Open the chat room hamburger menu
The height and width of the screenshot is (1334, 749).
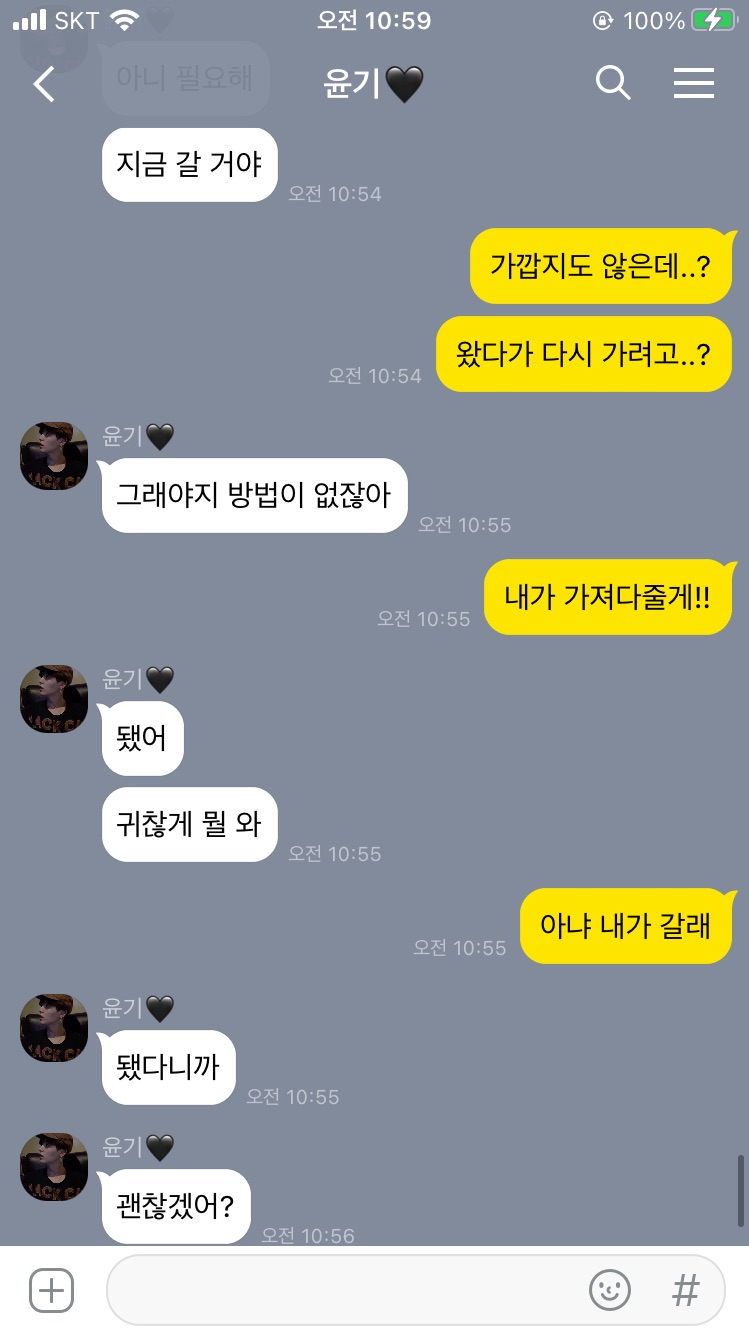coord(693,84)
